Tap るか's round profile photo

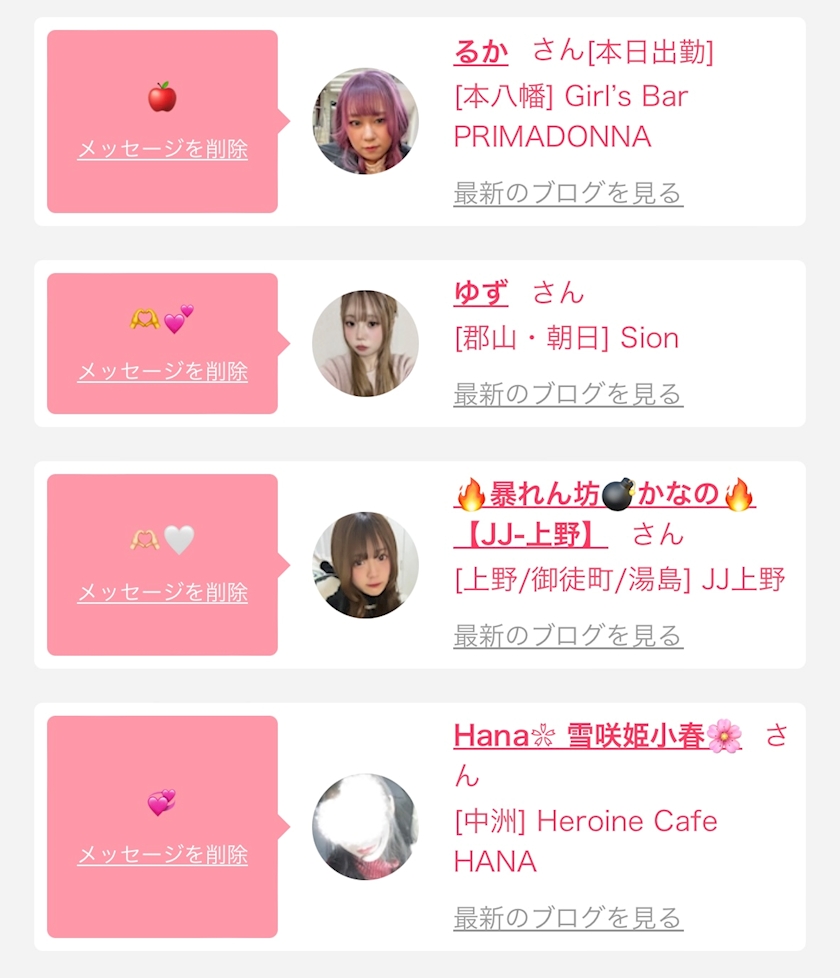(x=365, y=121)
